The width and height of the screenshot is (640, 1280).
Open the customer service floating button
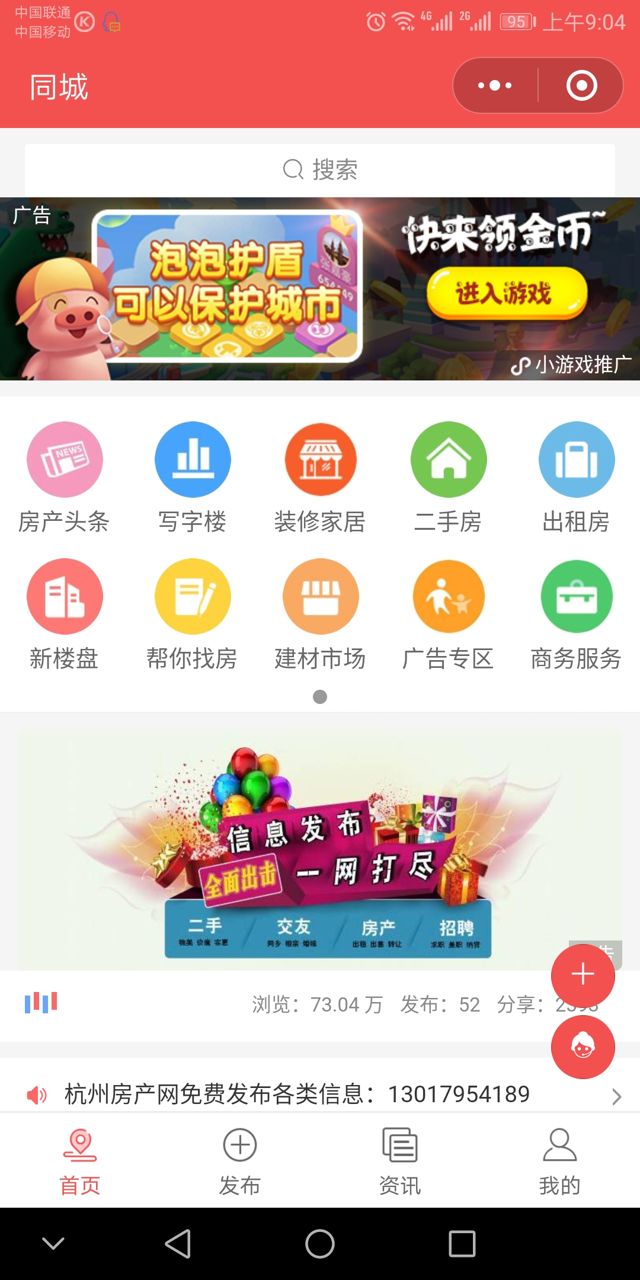click(x=583, y=1047)
